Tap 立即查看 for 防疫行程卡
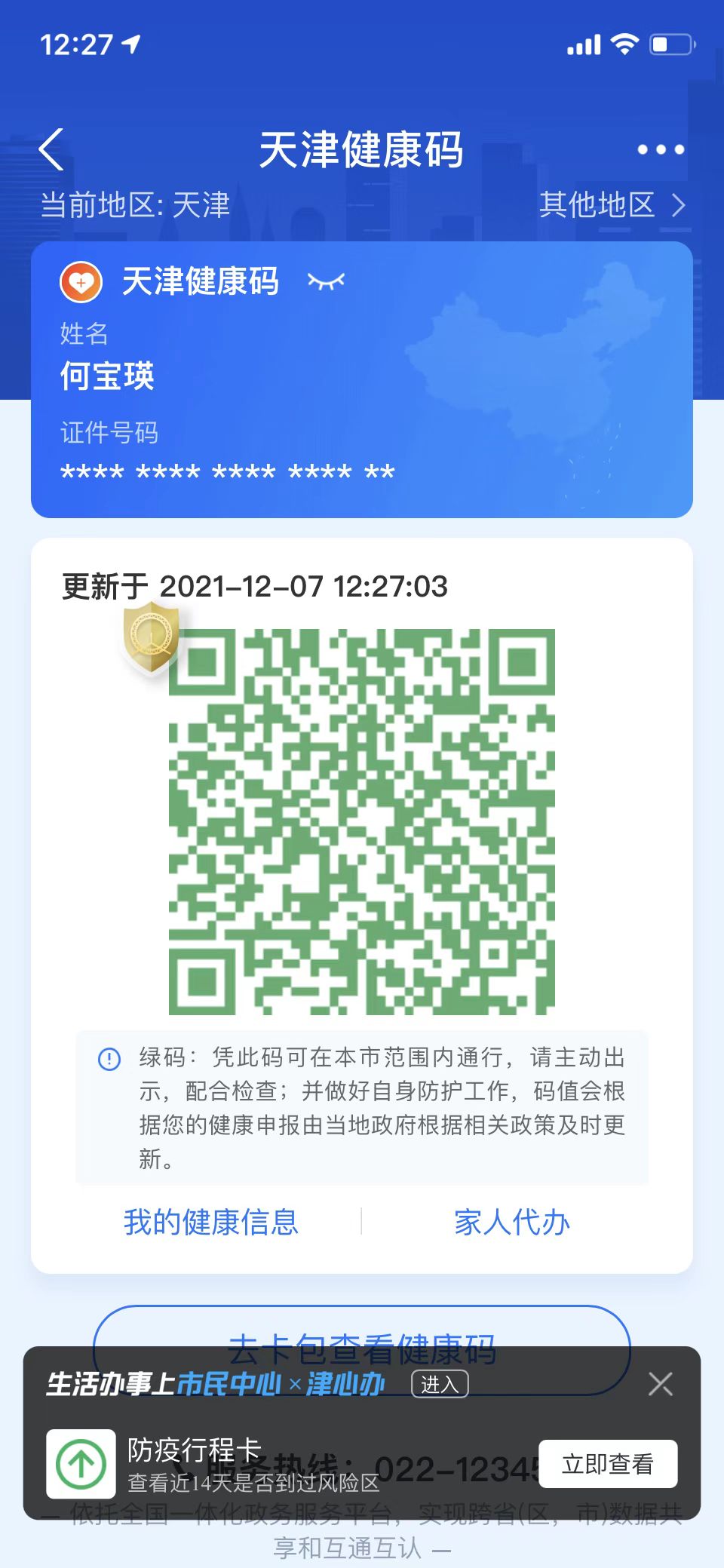Image resolution: width=724 pixels, height=1568 pixels. point(607,1464)
